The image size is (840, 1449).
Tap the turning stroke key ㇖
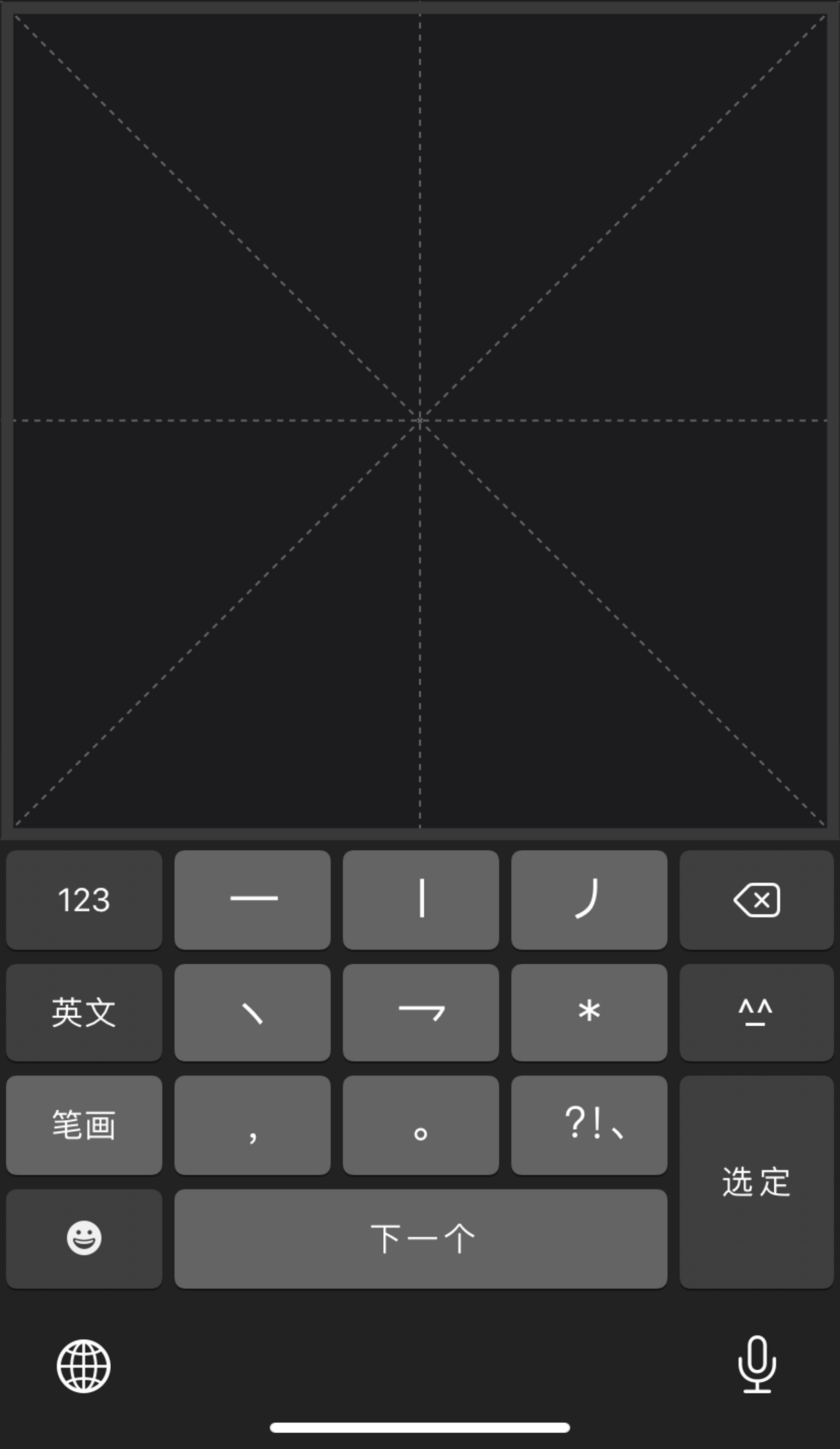(x=421, y=1013)
